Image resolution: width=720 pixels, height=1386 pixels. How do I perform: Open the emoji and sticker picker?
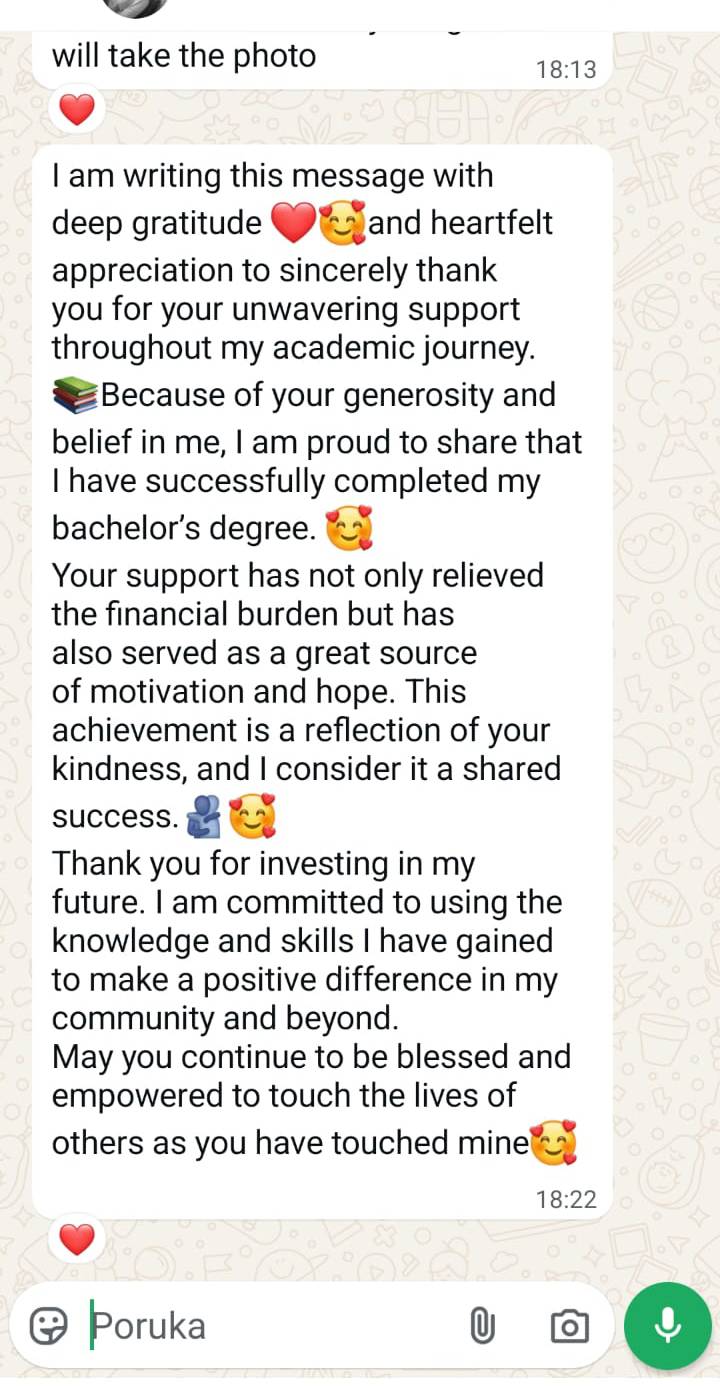[x=48, y=1326]
